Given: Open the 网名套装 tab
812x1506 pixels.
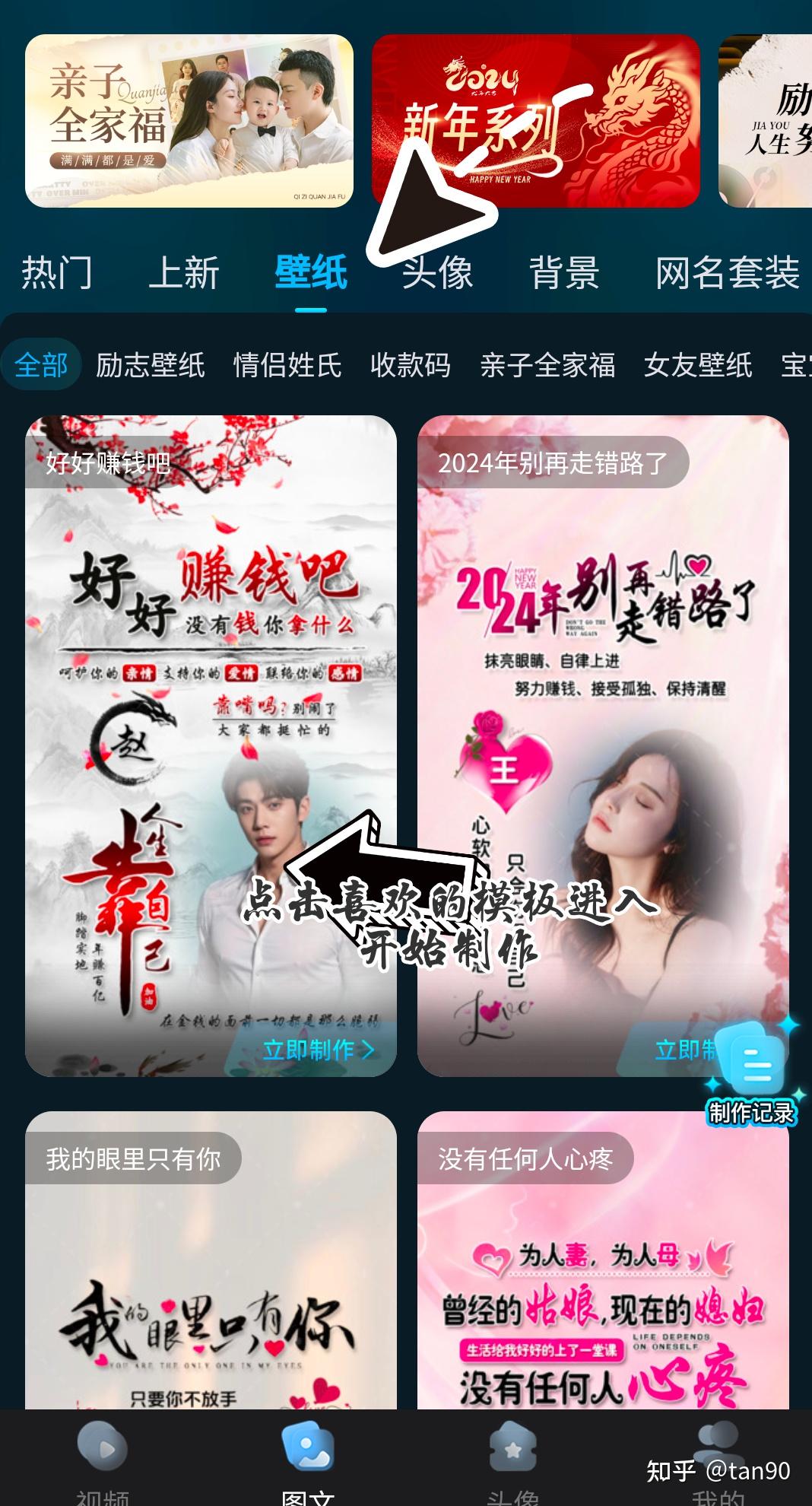Looking at the screenshot, I should click(x=728, y=272).
